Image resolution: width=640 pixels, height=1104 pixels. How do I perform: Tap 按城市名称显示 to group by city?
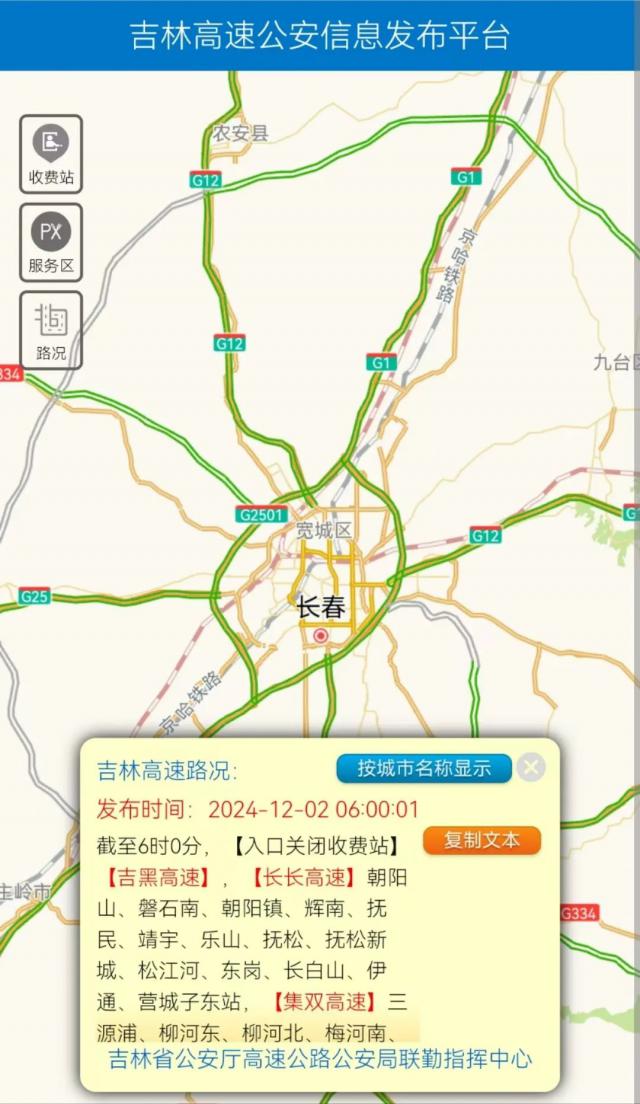424,768
